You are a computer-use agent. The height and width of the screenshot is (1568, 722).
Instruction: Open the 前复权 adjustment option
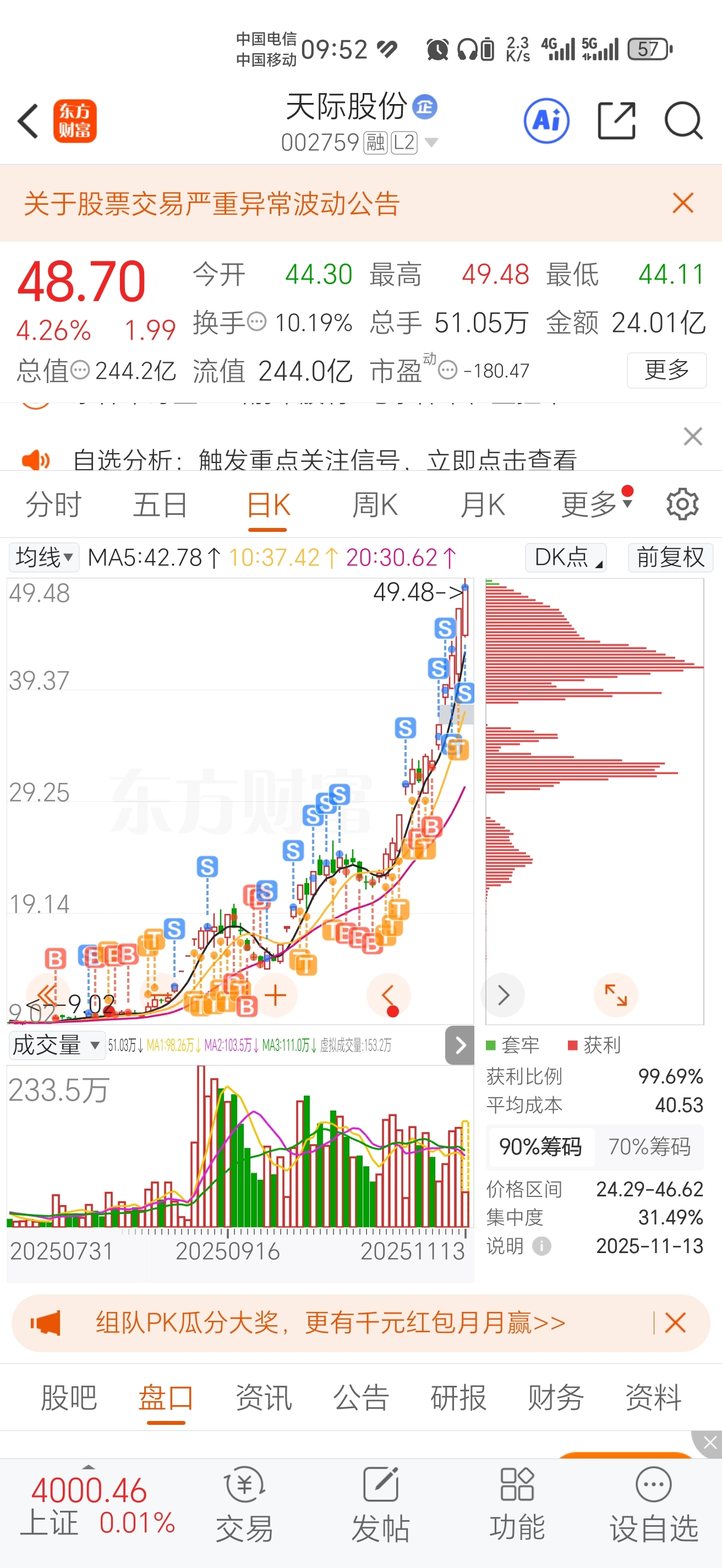click(x=670, y=557)
